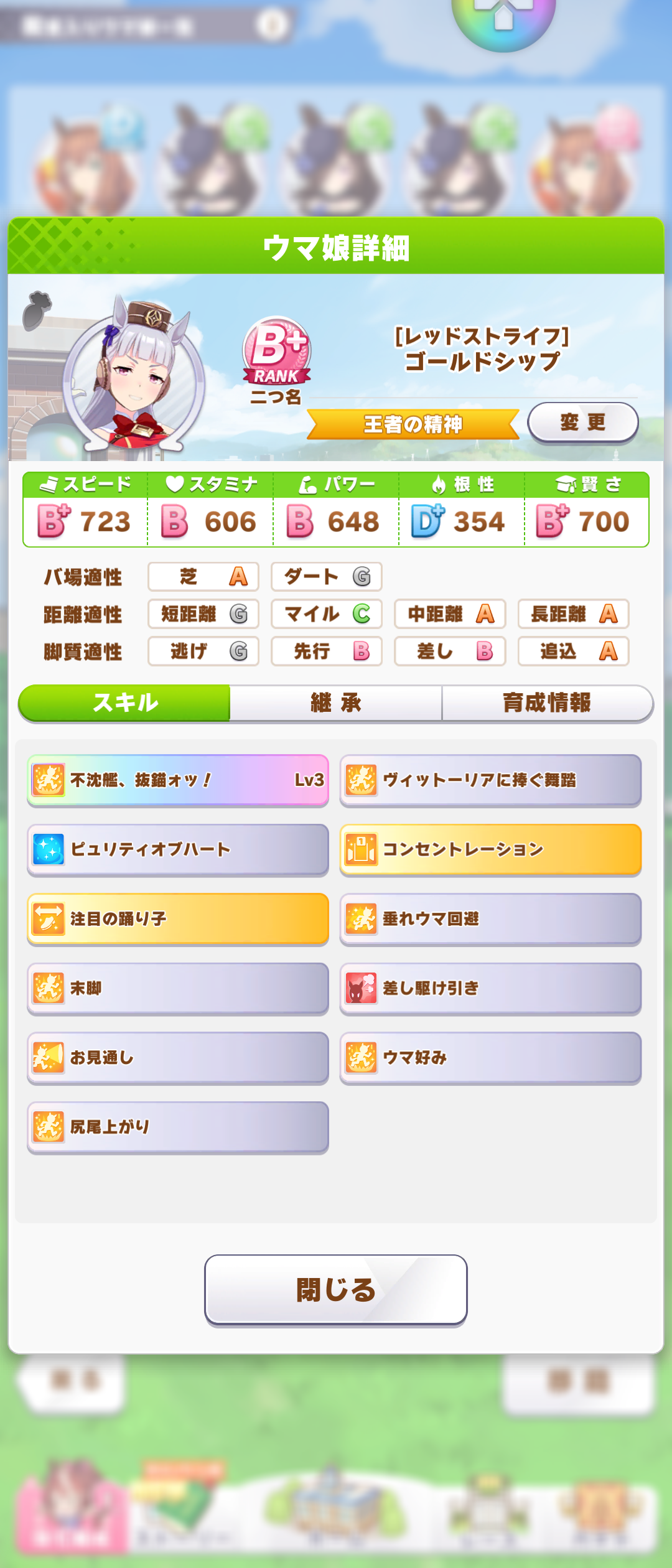Image resolution: width=672 pixels, height=1568 pixels.
Task: View the 垂れウマ回避 skill
Action: click(x=490, y=919)
